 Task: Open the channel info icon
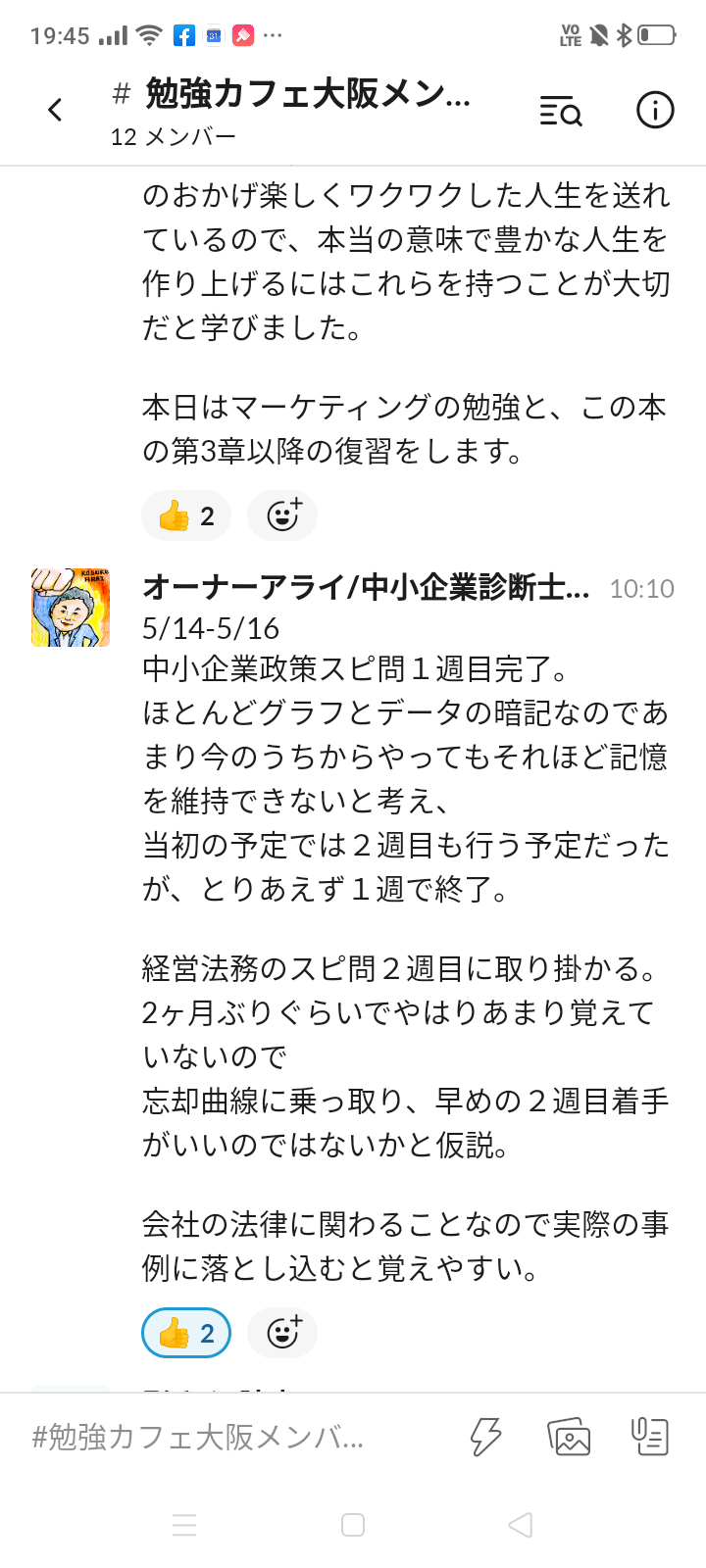tap(655, 110)
